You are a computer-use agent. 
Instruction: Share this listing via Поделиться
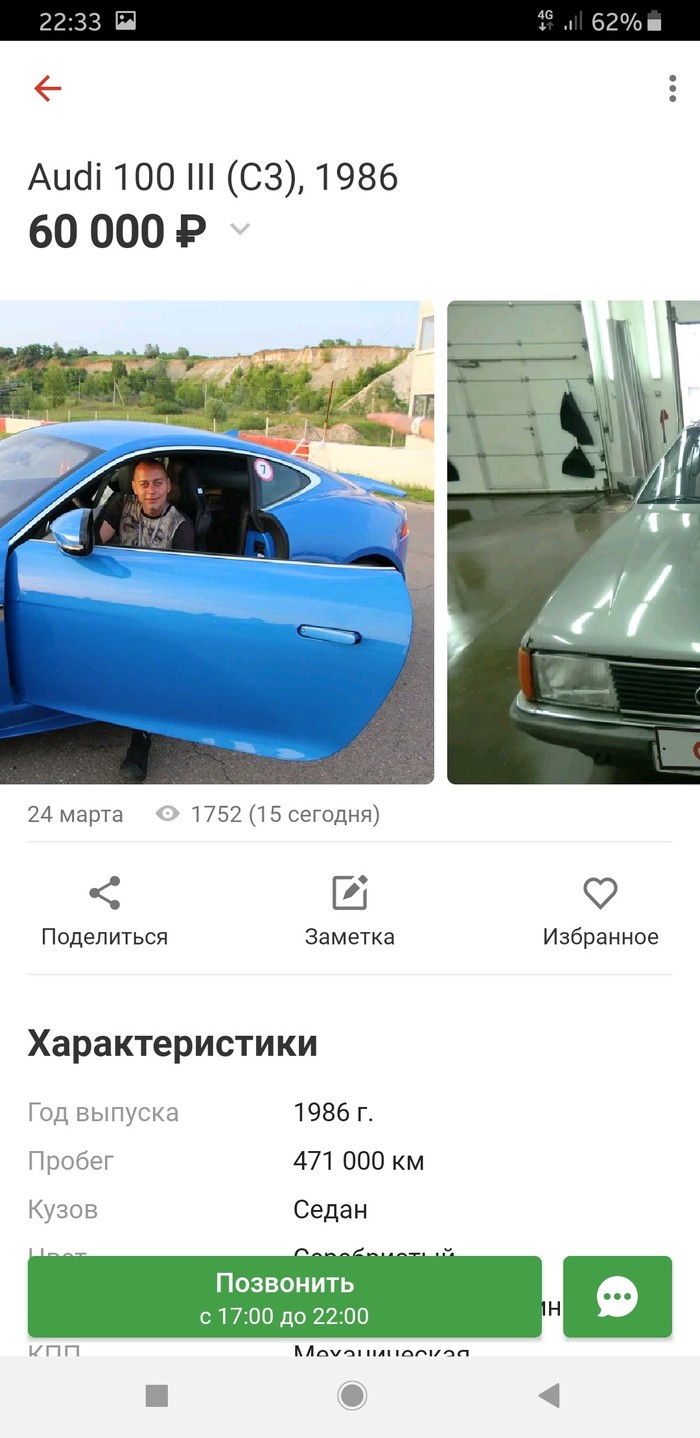[104, 910]
